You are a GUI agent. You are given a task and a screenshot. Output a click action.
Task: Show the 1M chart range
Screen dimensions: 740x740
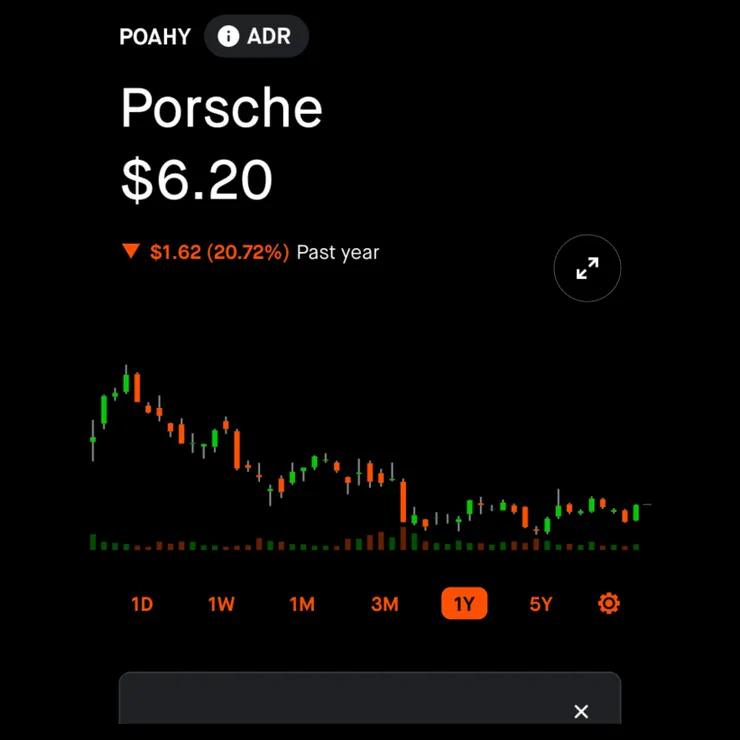click(302, 604)
